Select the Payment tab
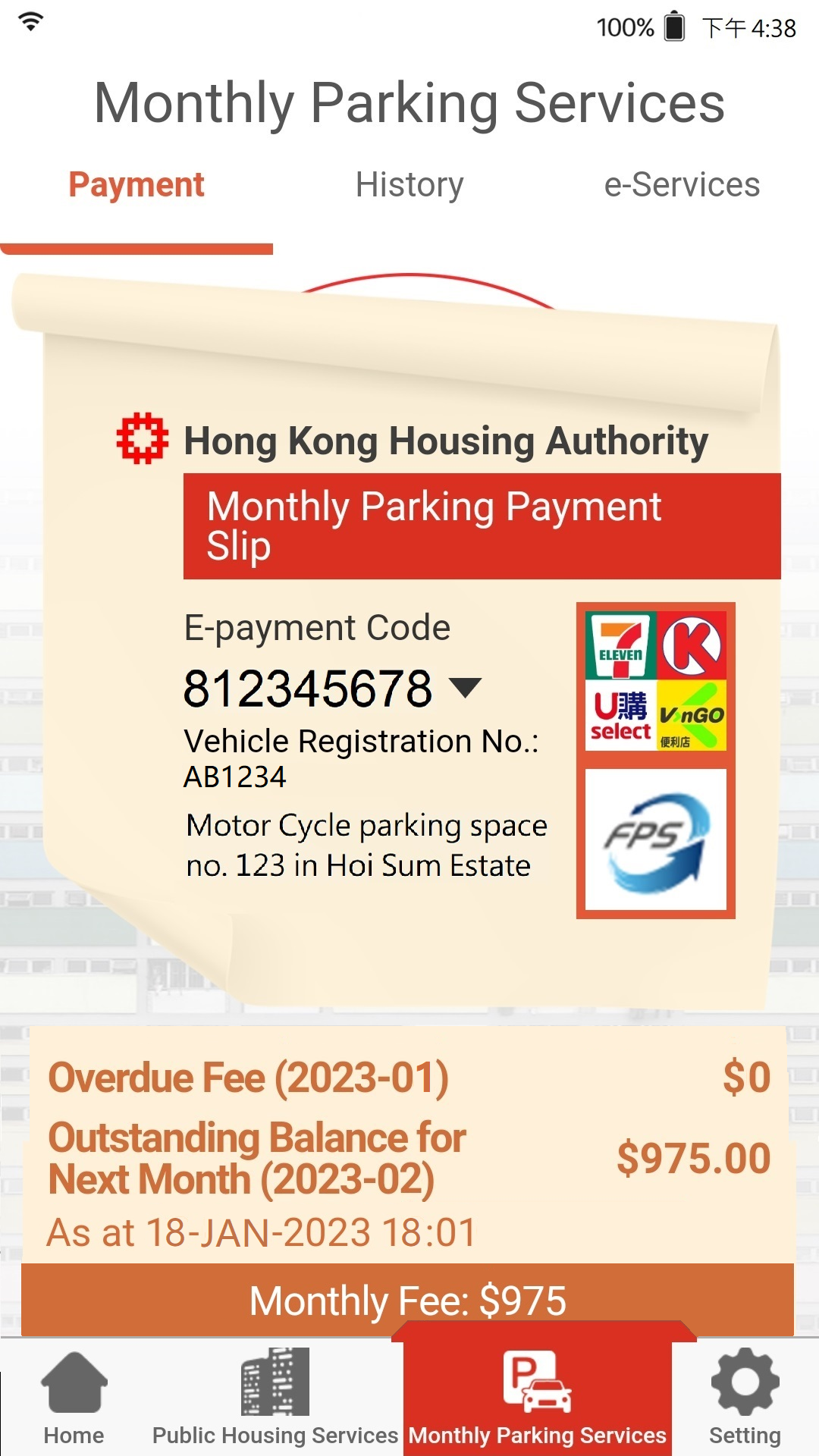Screen dimensions: 819x1456 click(x=136, y=186)
